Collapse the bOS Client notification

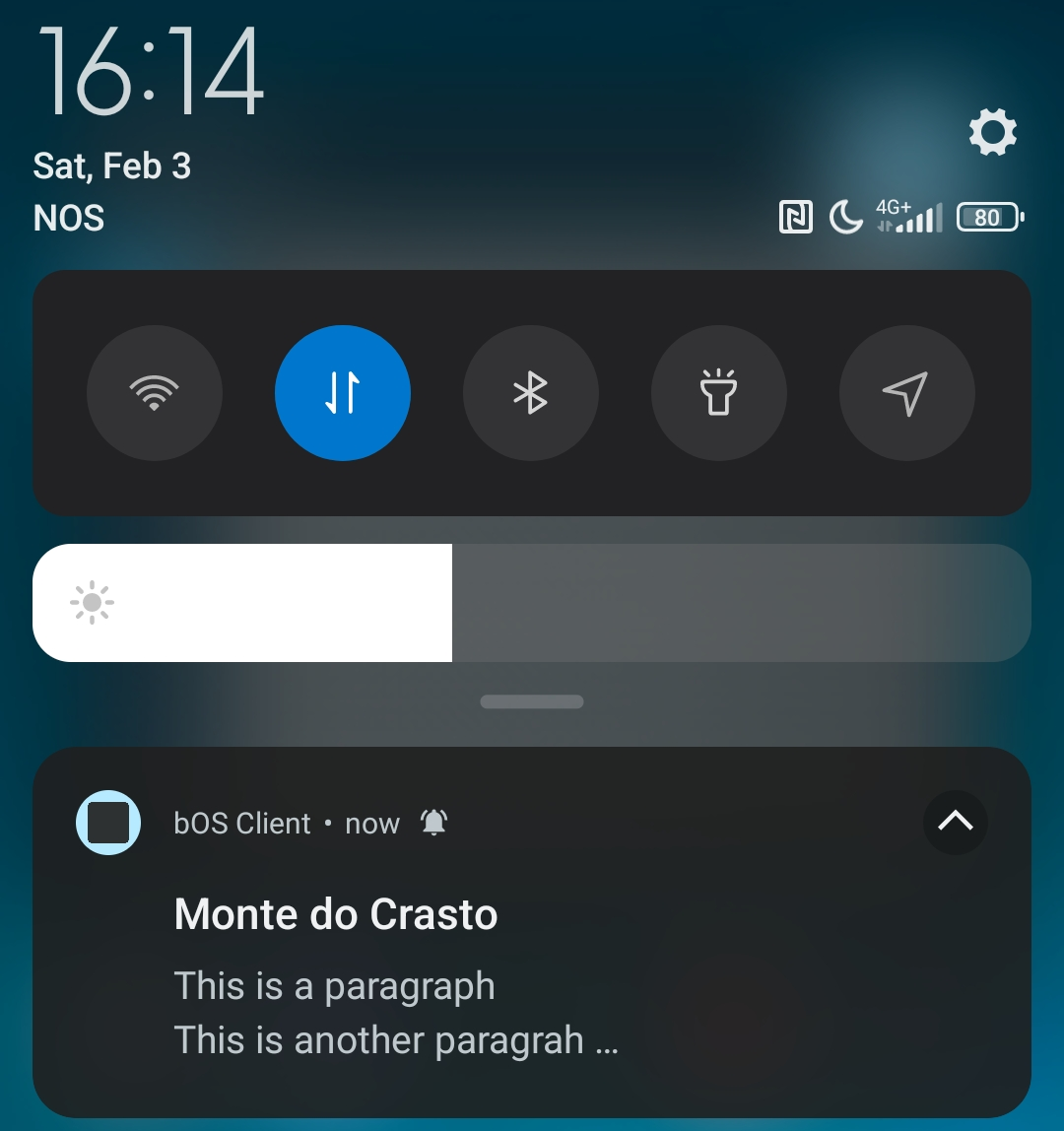click(955, 822)
